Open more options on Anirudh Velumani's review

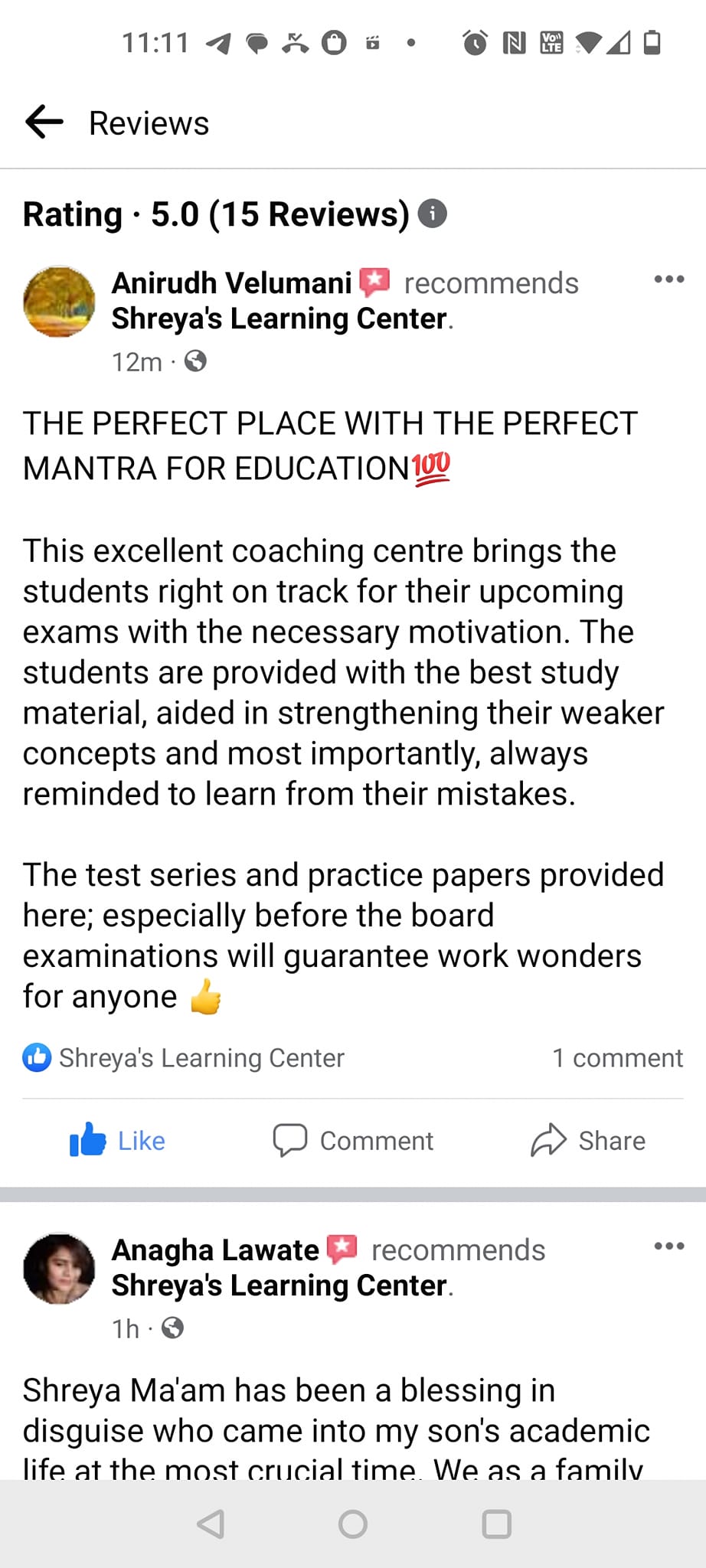click(x=668, y=279)
